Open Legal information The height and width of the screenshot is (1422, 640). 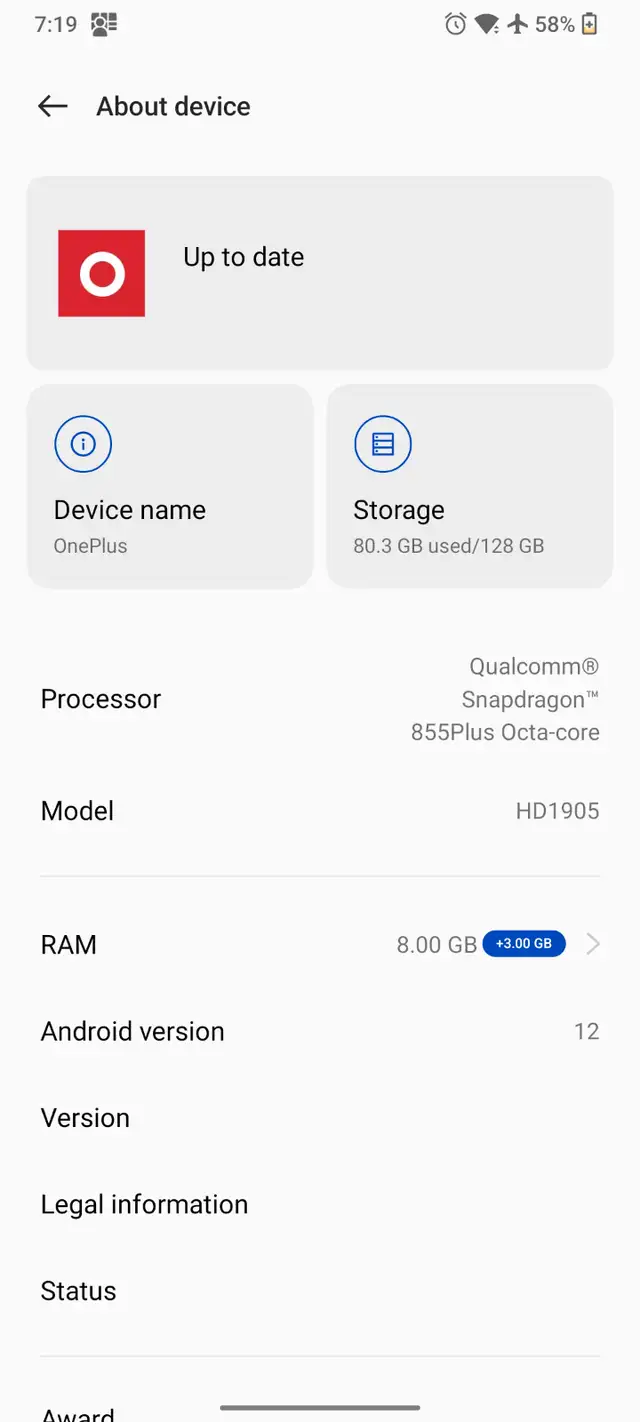[320, 1204]
